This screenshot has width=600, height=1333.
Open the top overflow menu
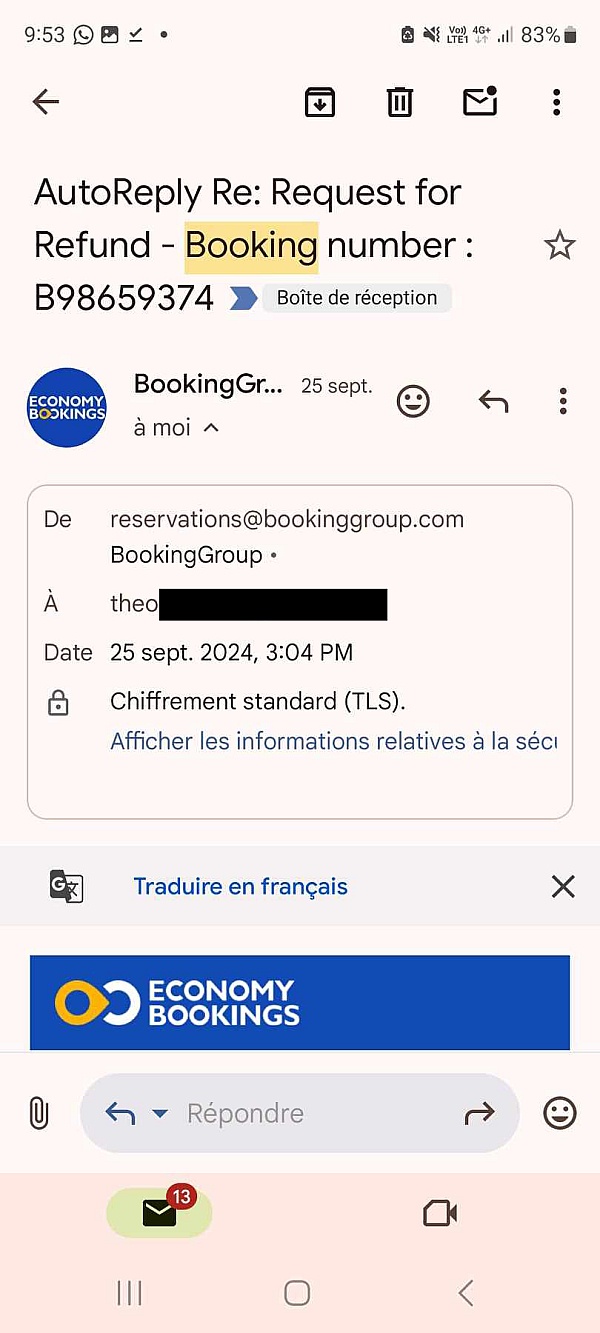click(x=556, y=101)
